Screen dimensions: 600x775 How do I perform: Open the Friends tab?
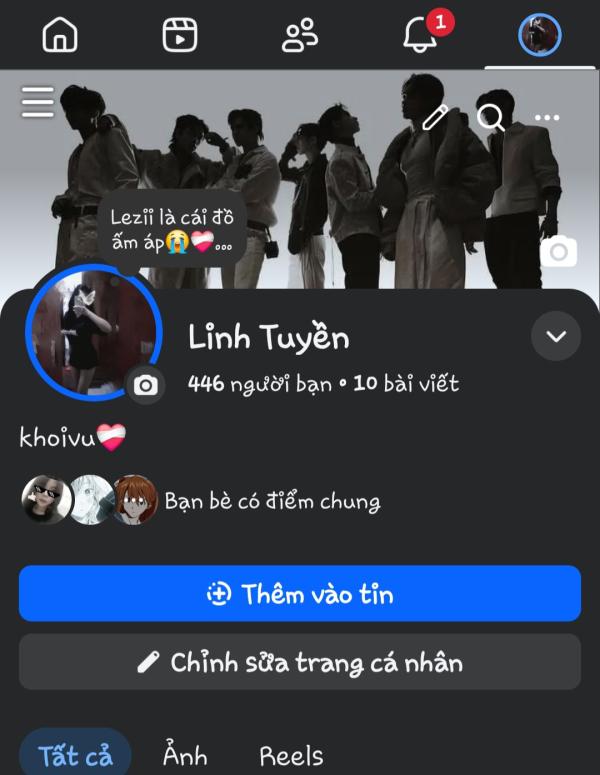[x=300, y=36]
